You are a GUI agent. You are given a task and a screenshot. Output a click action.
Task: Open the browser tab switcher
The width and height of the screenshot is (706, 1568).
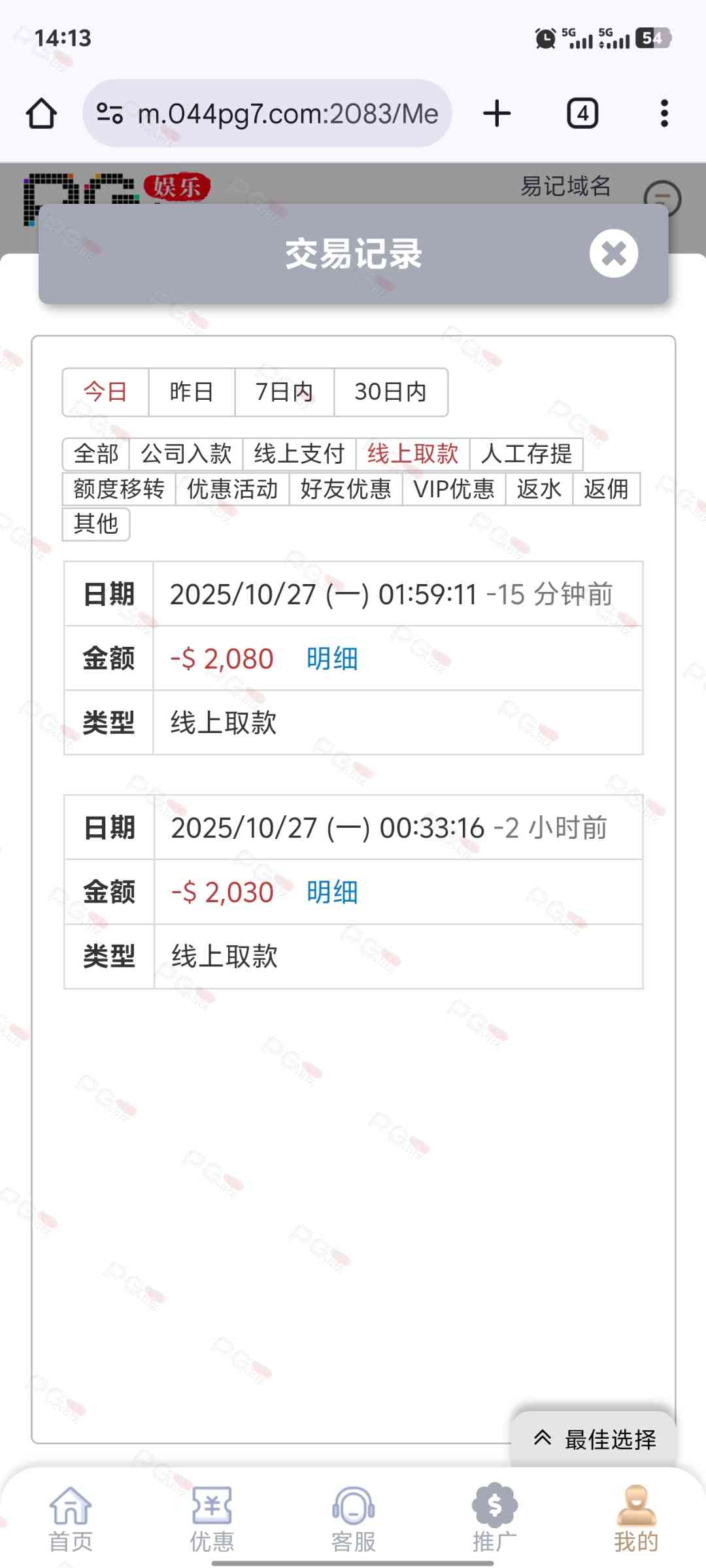[582, 114]
